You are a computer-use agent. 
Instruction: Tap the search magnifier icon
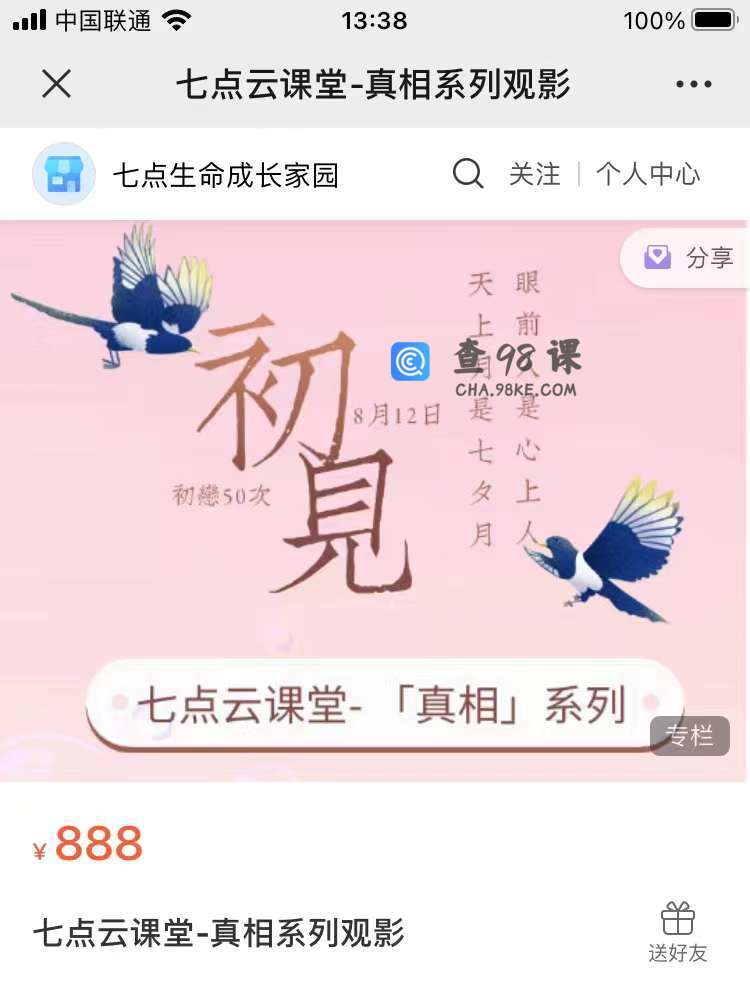[x=468, y=174]
